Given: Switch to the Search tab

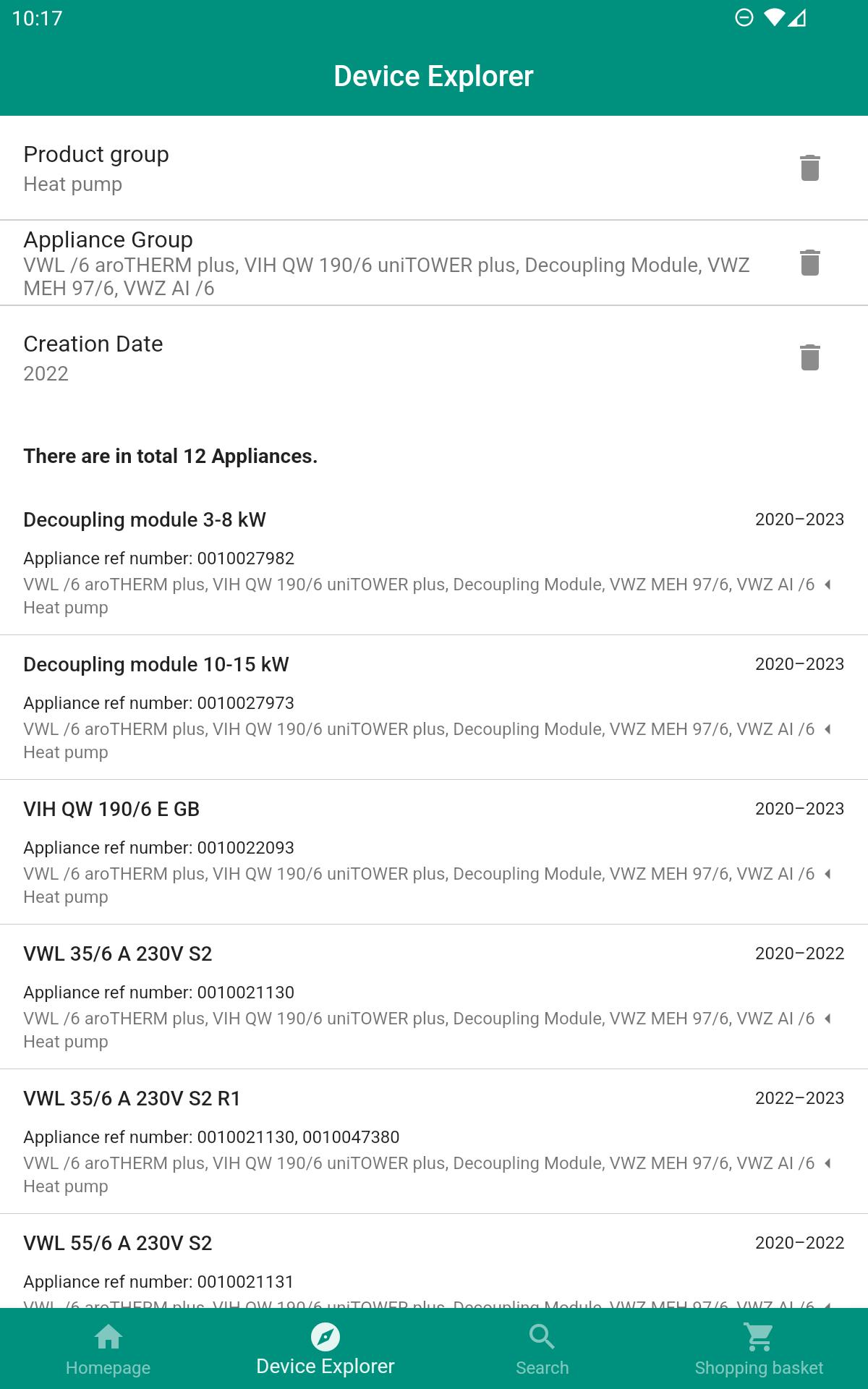Looking at the screenshot, I should pyautogui.click(x=542, y=1350).
